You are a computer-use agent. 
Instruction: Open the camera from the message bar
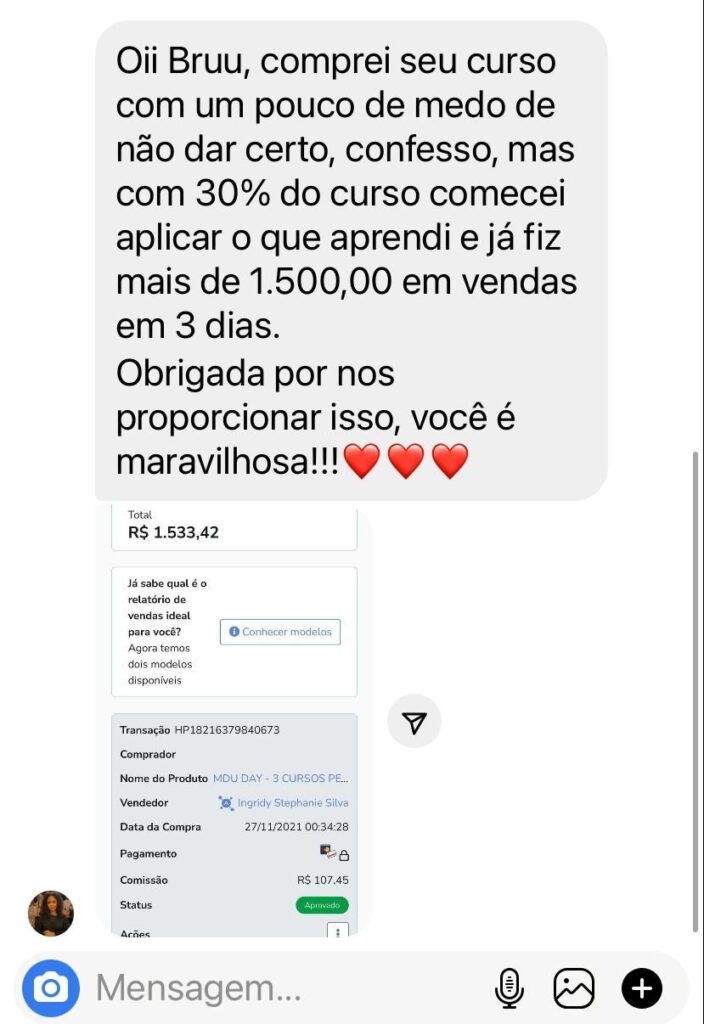pos(51,988)
